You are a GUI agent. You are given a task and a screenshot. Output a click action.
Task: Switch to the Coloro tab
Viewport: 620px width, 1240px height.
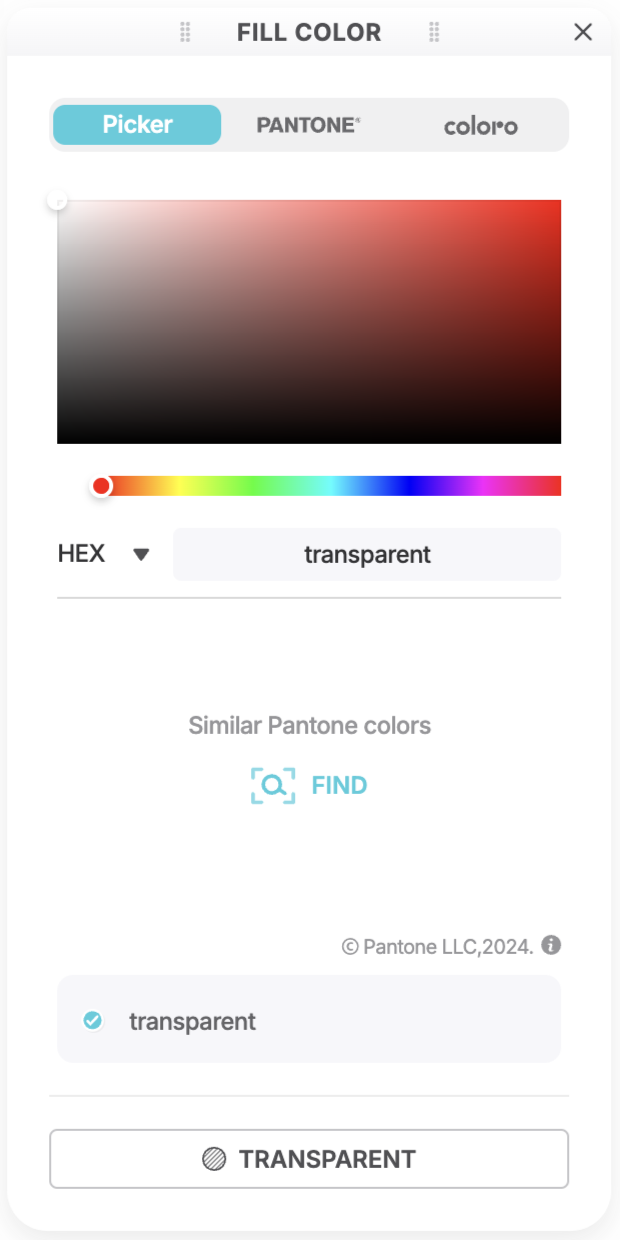(x=480, y=125)
